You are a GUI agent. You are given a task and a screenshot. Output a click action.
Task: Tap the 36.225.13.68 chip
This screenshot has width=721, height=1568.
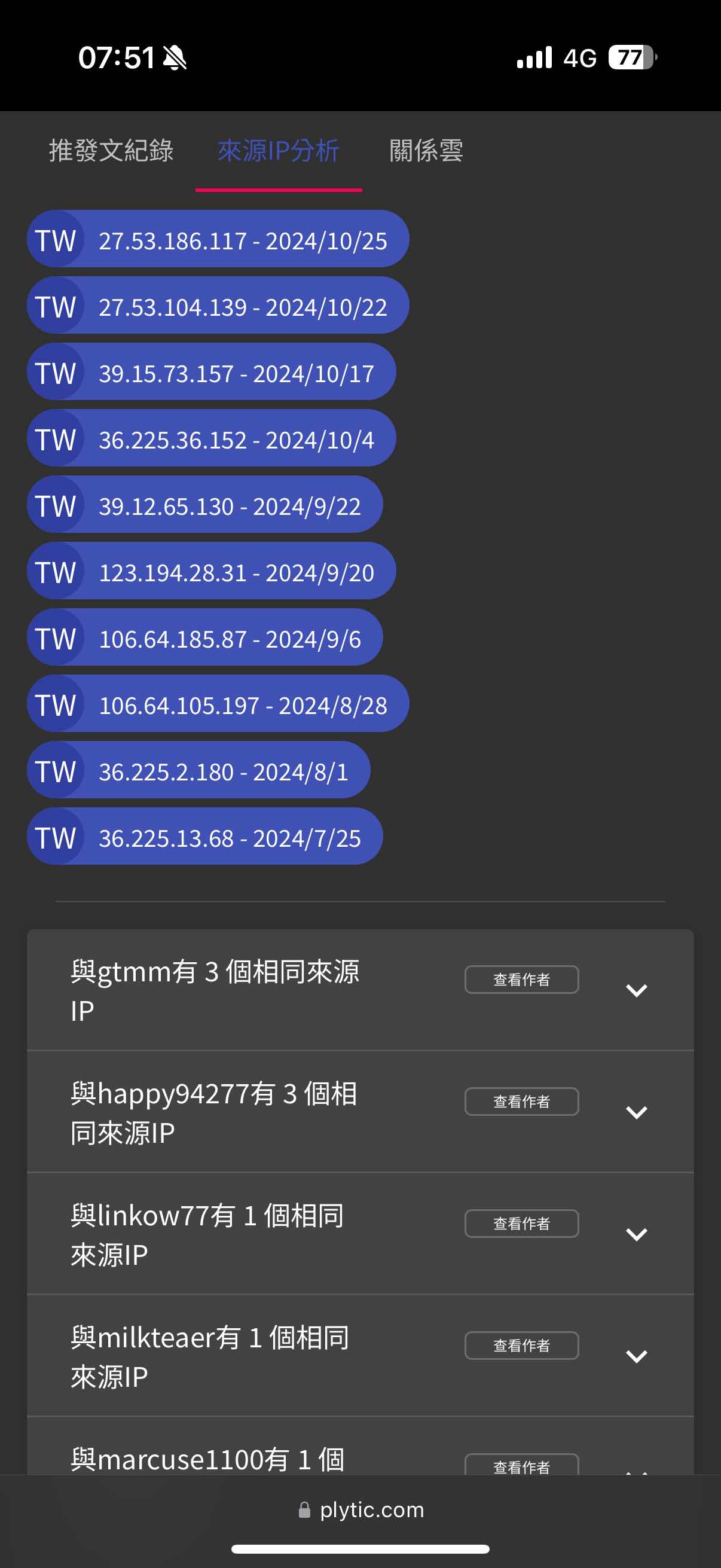coord(205,837)
